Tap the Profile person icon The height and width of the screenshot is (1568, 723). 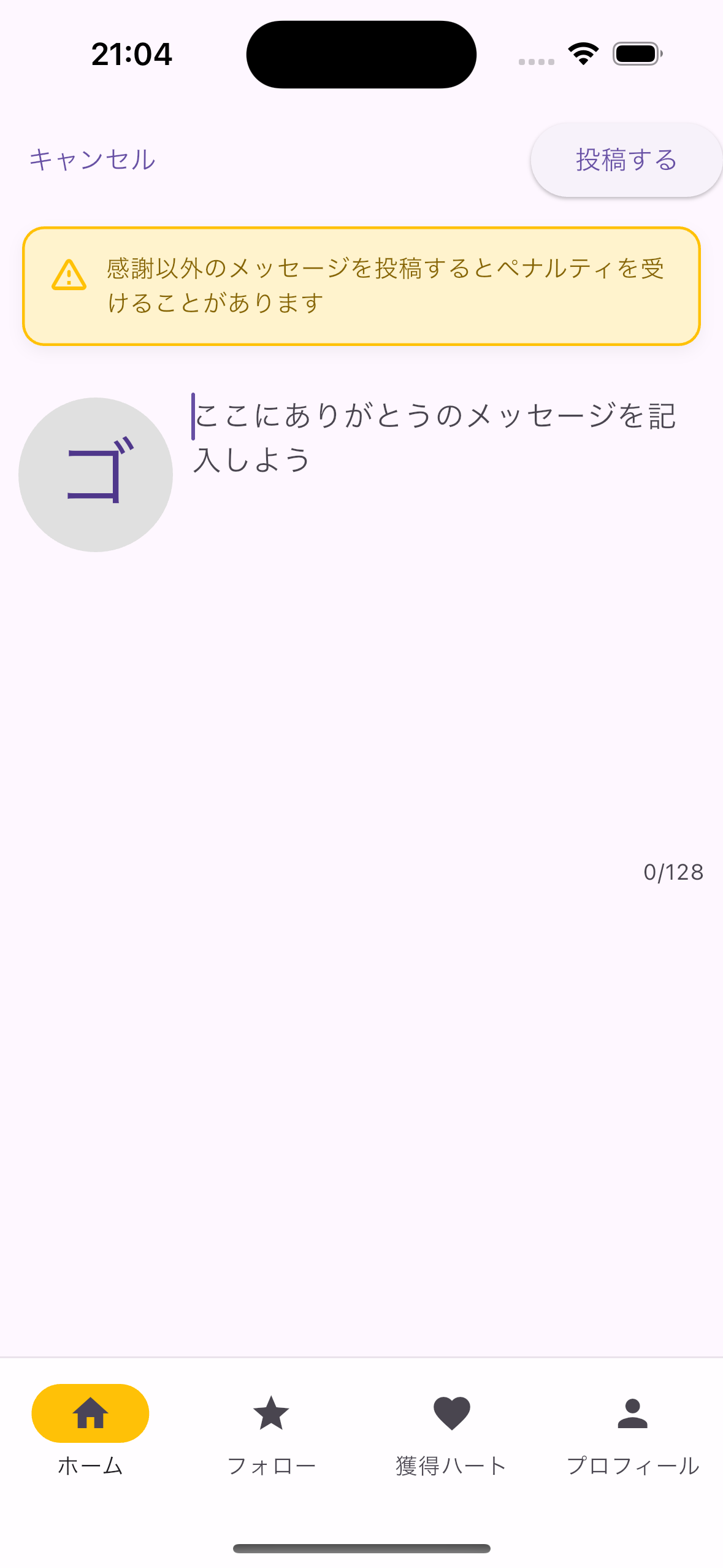[x=633, y=1412]
